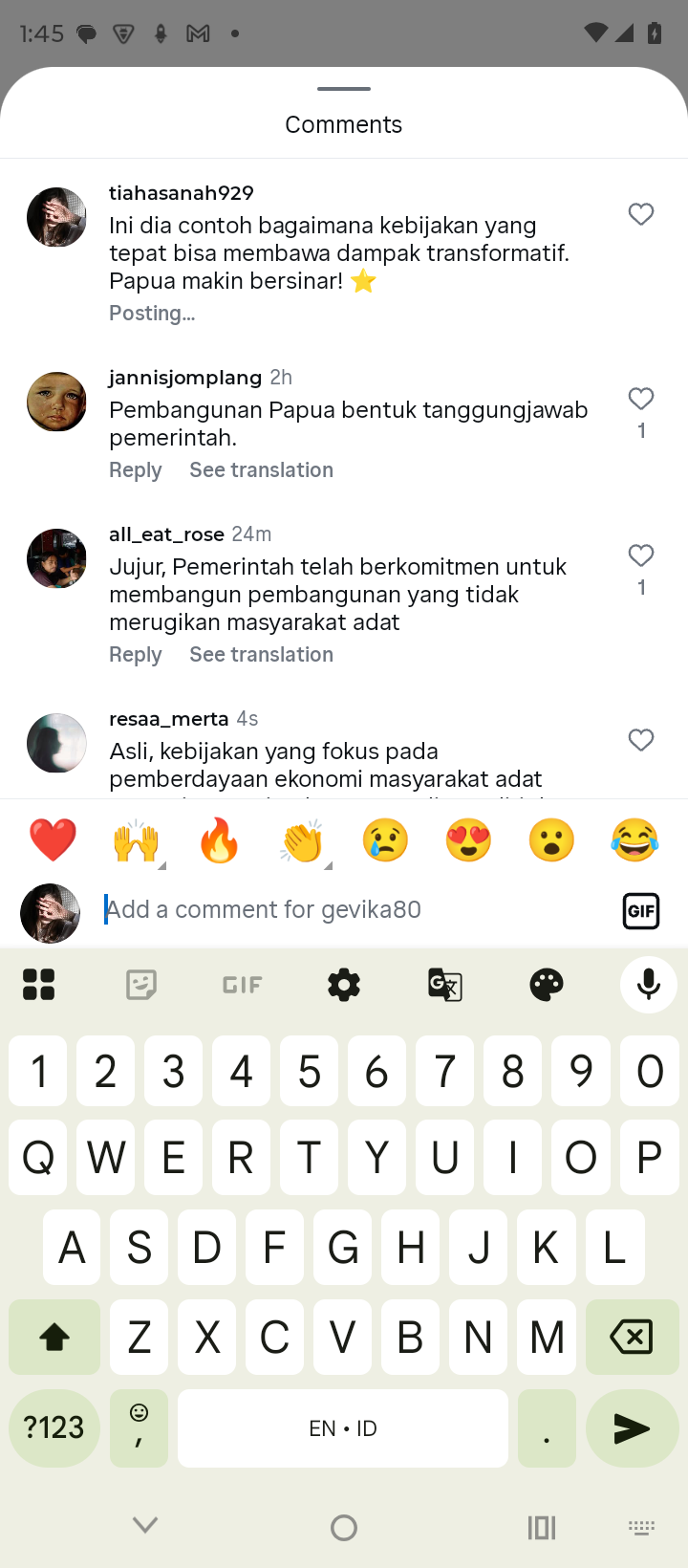Like all_eat_rose's comment

(641, 555)
